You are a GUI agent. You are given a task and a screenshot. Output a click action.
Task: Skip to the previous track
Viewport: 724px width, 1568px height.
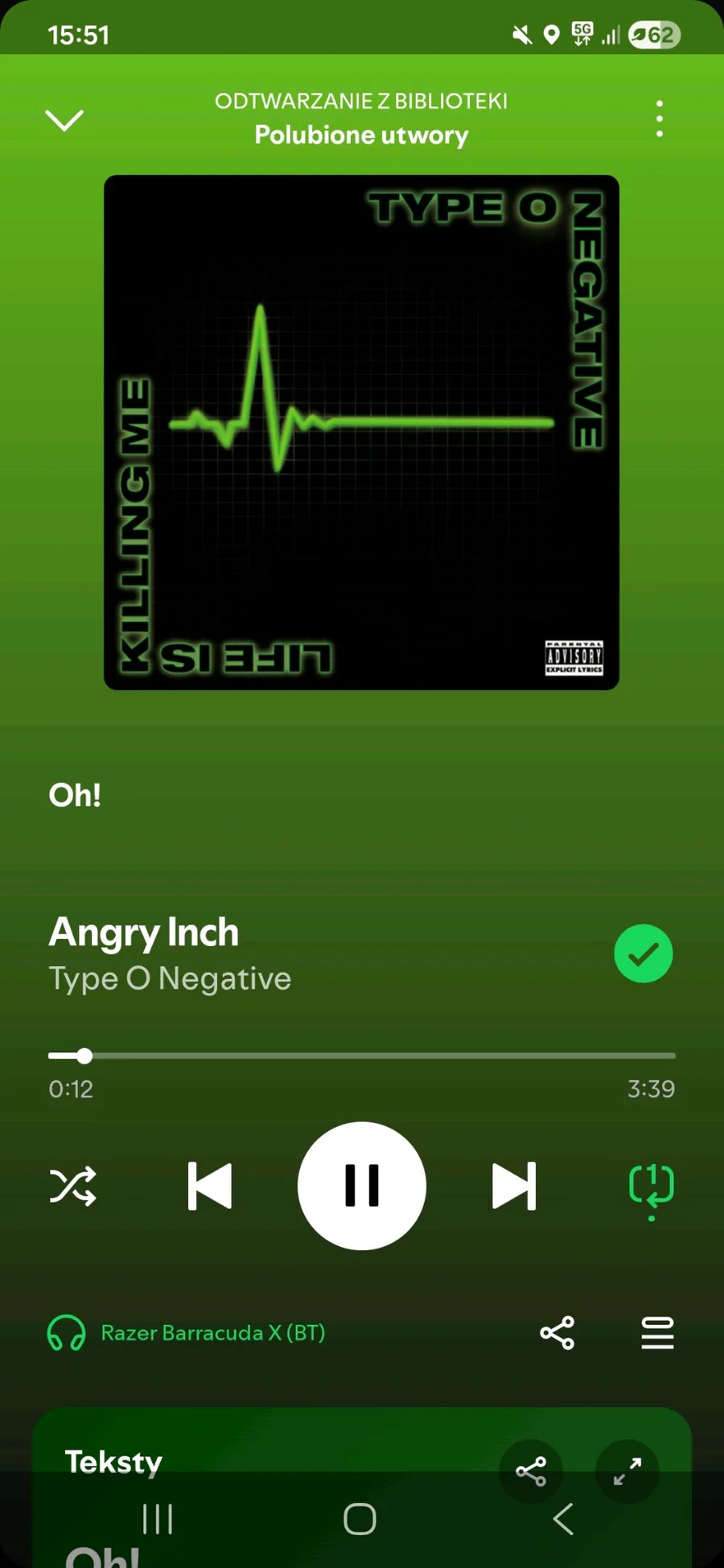click(x=210, y=1186)
